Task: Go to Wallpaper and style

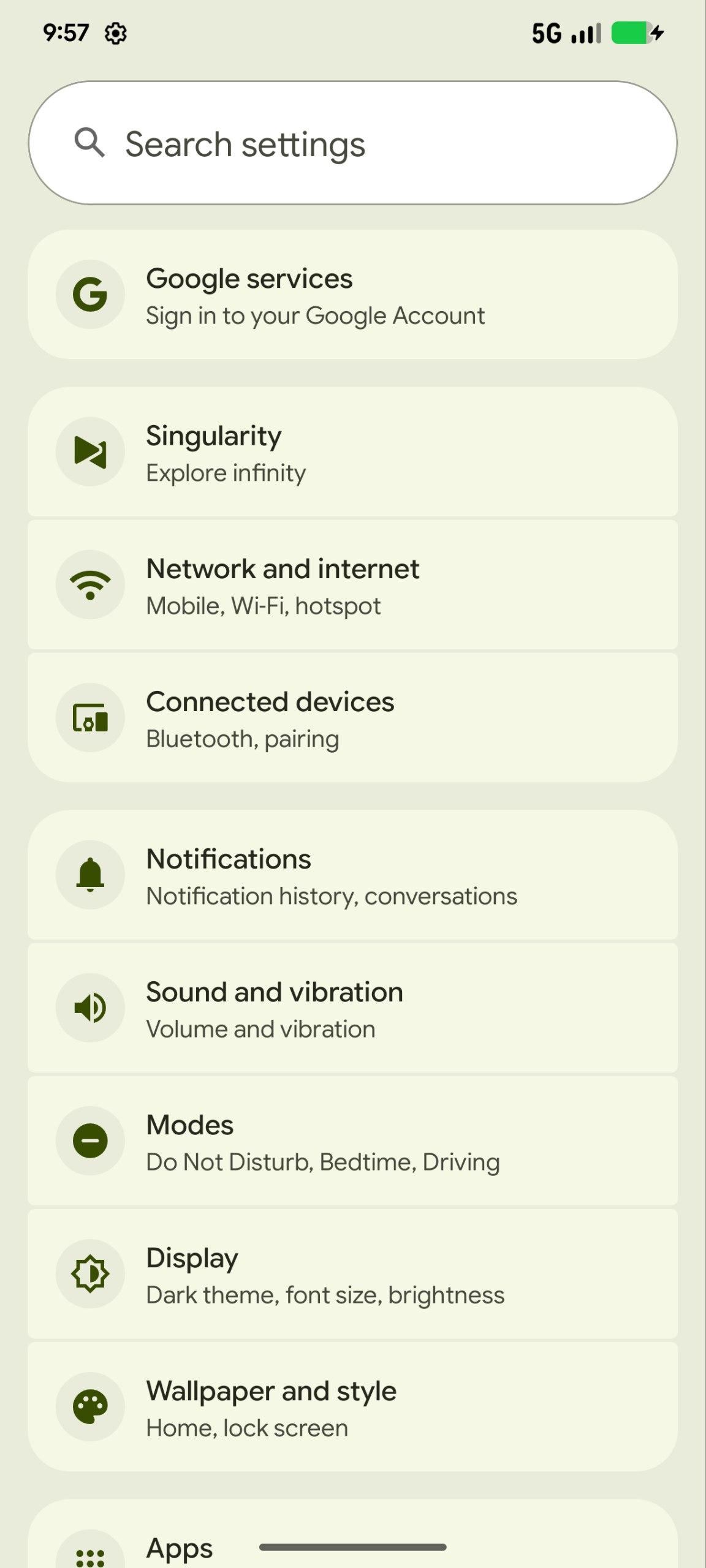Action: point(352,1407)
